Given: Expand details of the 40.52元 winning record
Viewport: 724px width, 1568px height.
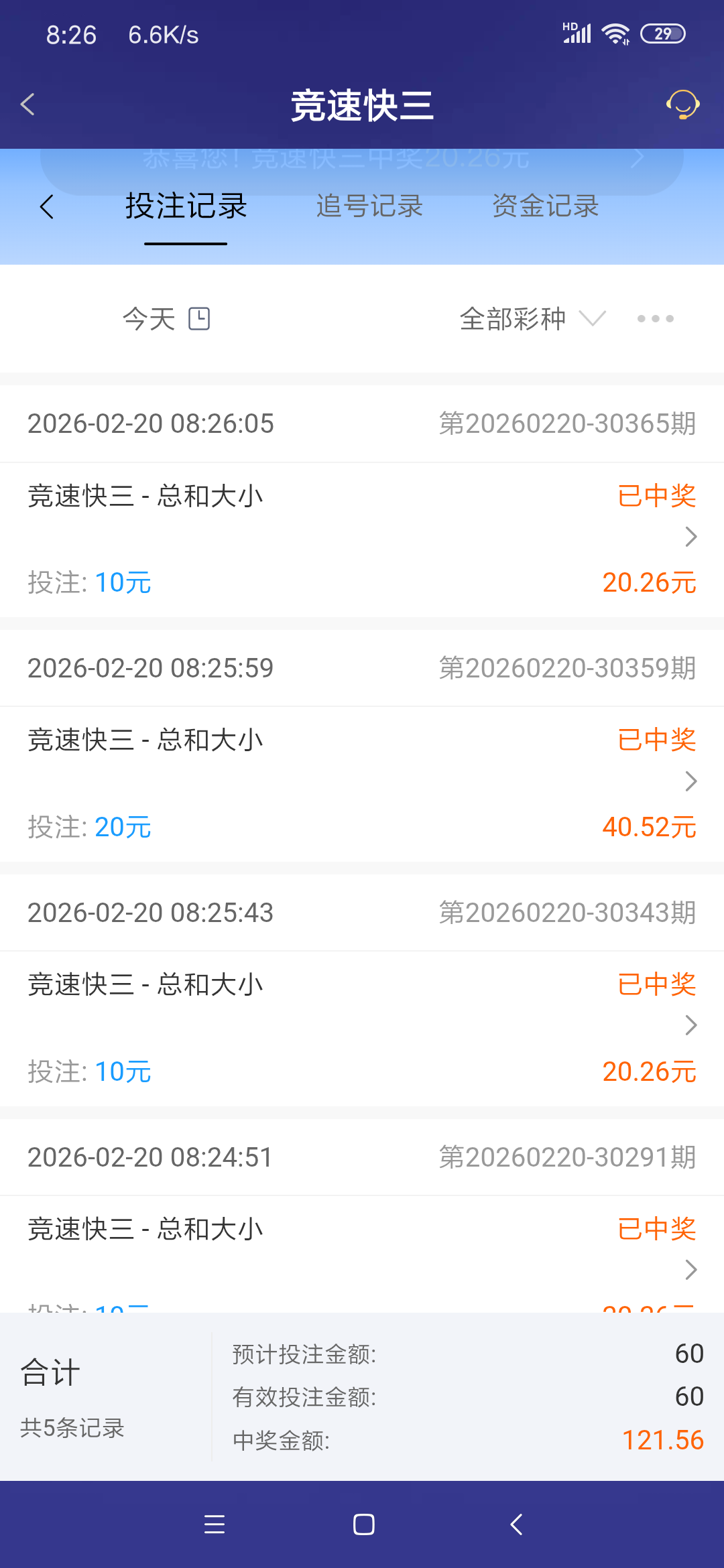Looking at the screenshot, I should point(689,781).
